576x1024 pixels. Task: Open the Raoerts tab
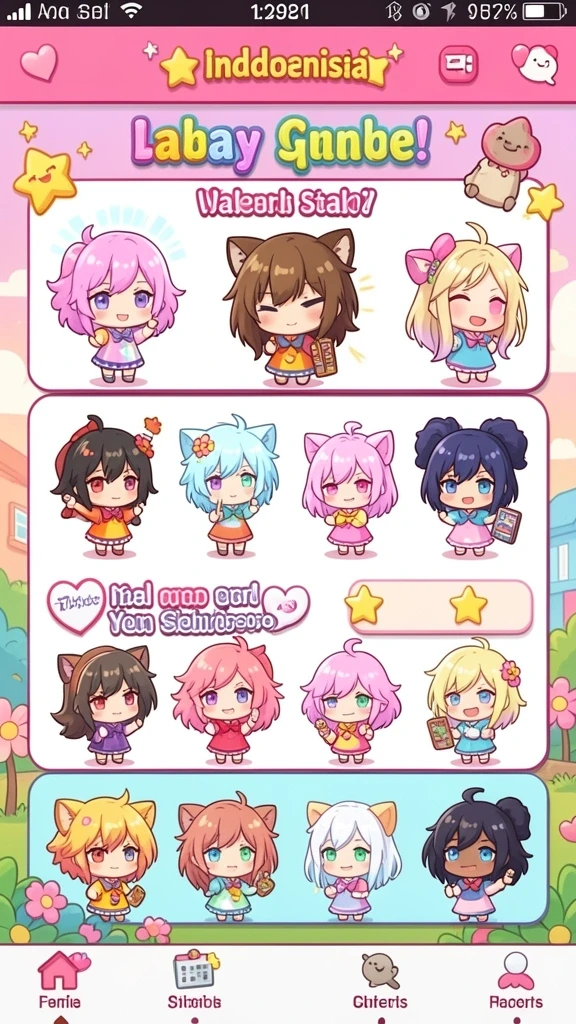click(x=516, y=980)
